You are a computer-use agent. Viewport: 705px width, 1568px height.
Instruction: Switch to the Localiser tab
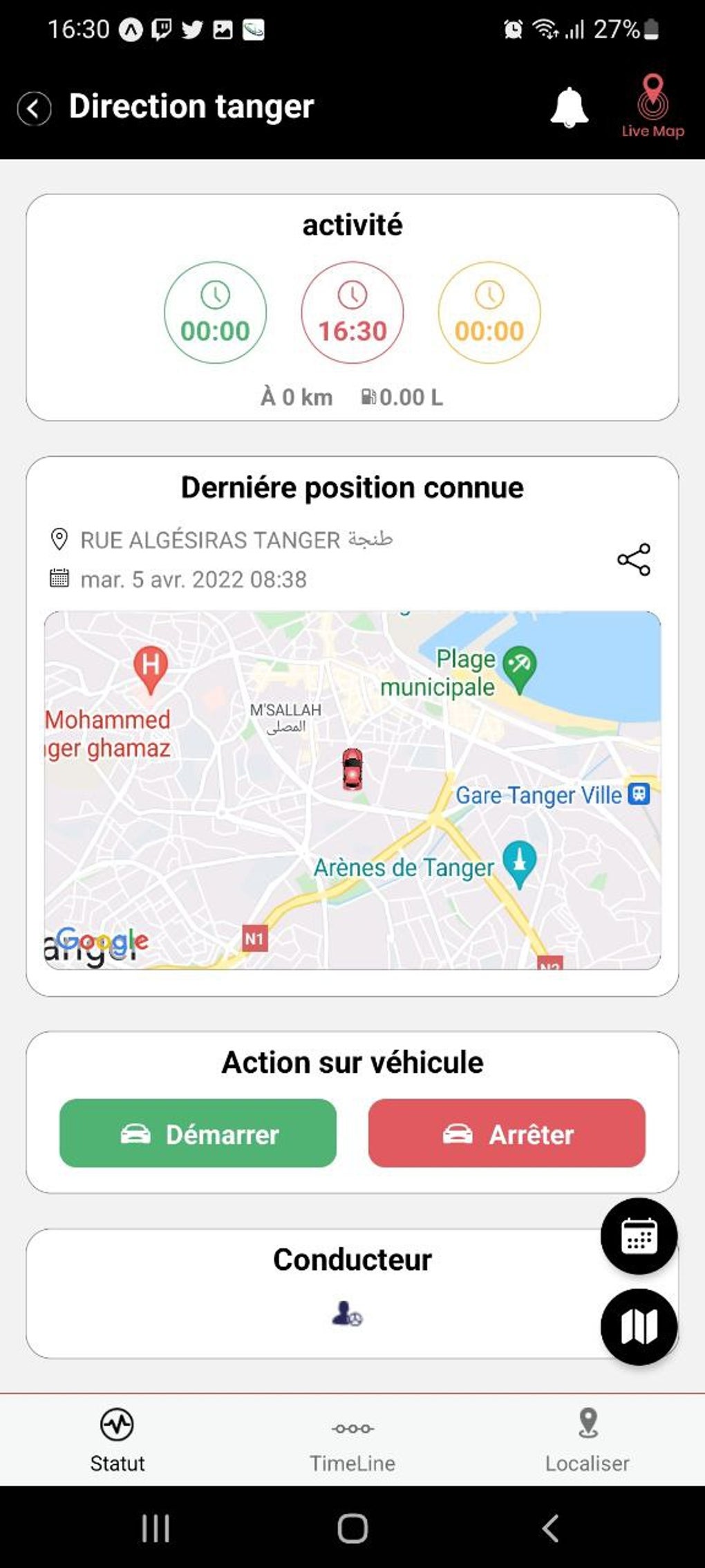(x=587, y=1441)
